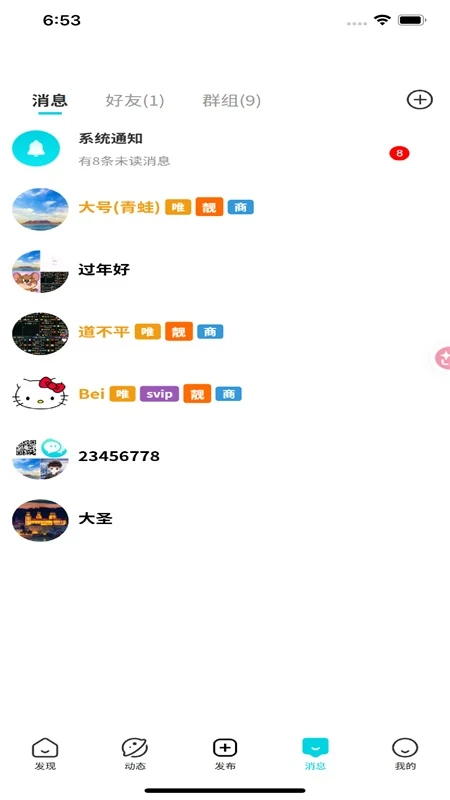Open the chat with 大号(青蛙)

coord(225,209)
